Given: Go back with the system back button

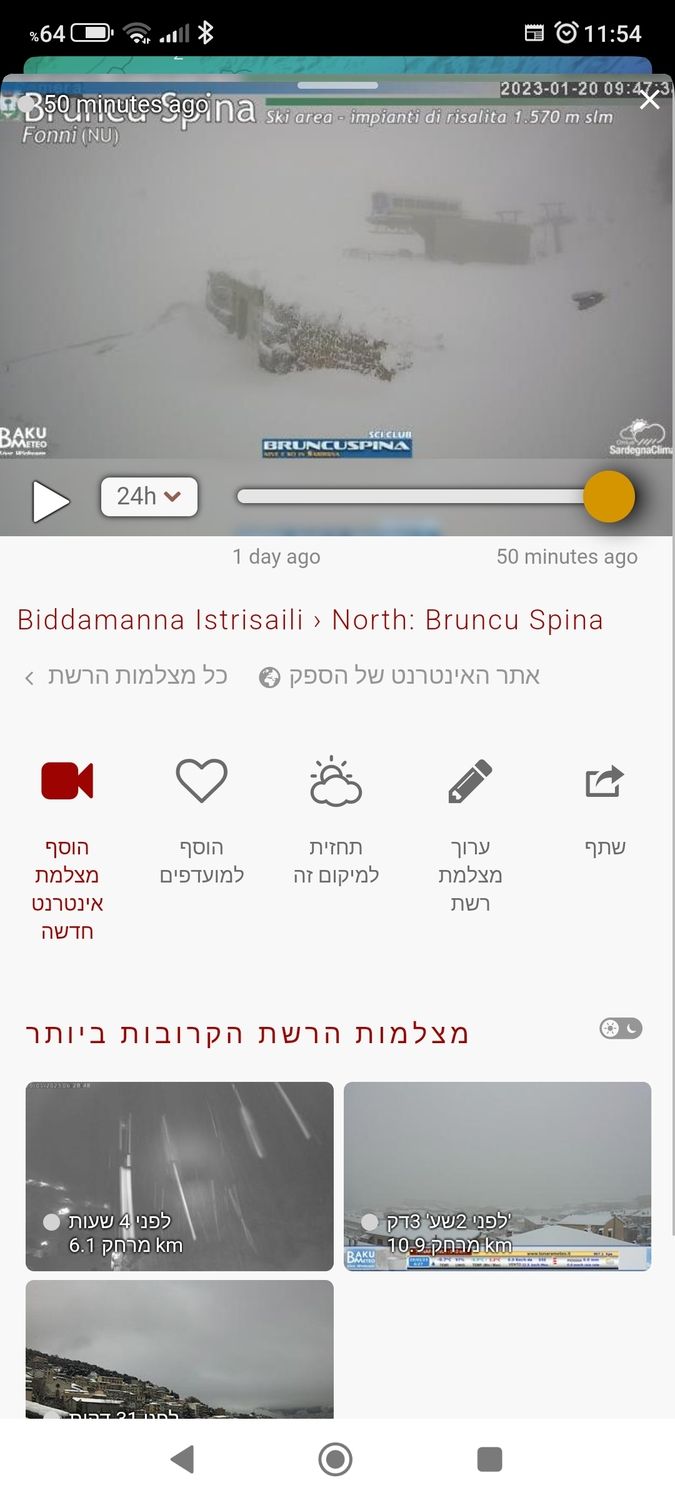Looking at the screenshot, I should [x=182, y=1460].
